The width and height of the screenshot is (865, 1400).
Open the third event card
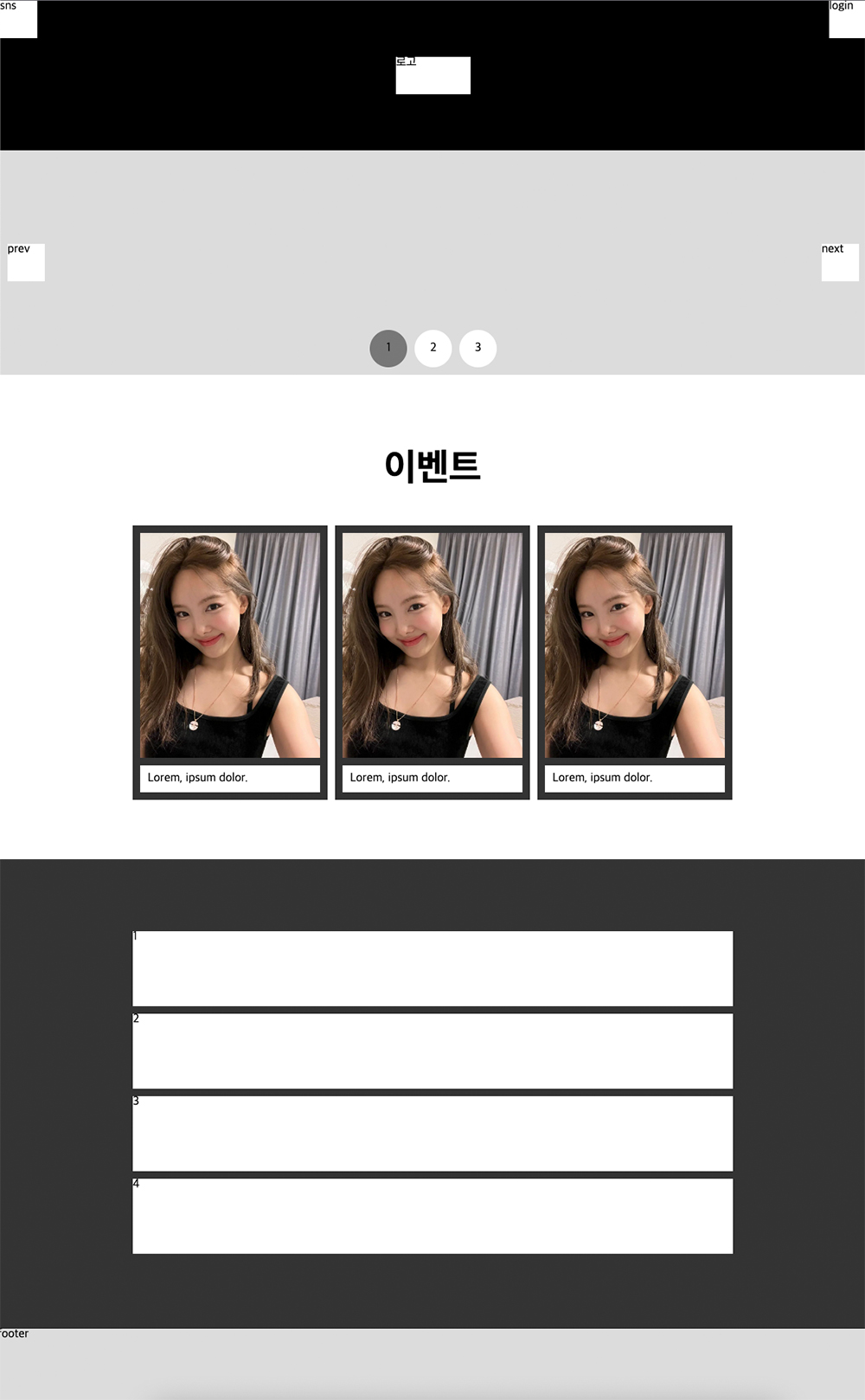pyautogui.click(x=635, y=662)
